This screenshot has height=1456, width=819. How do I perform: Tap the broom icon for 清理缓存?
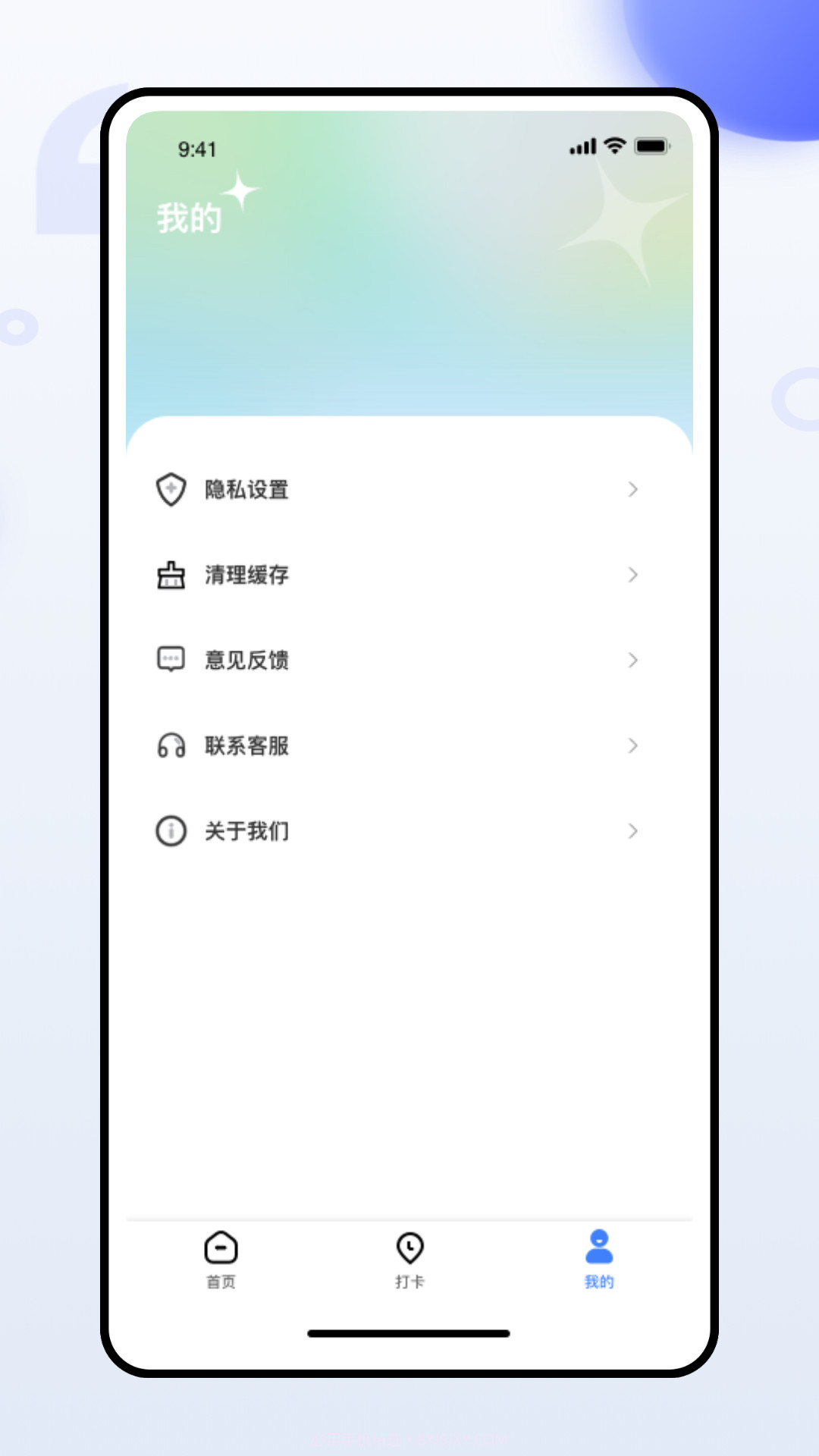(171, 576)
